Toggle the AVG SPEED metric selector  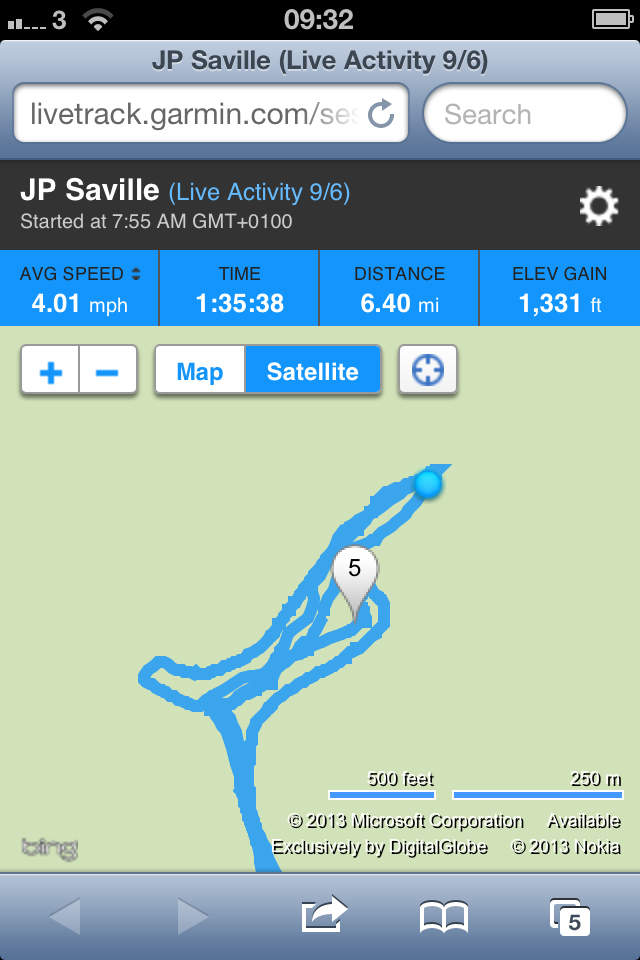80,289
